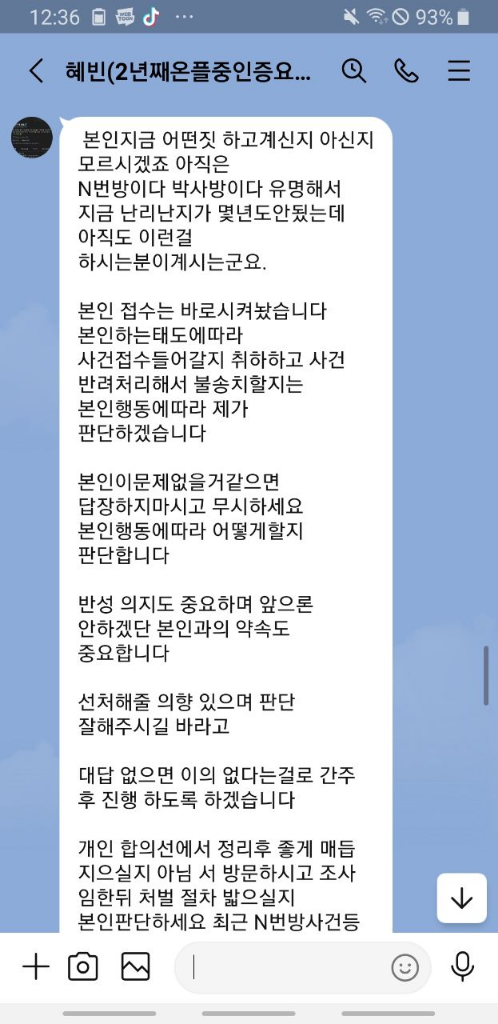The width and height of the screenshot is (498, 1024).
Task: Record a voice message with microphone
Action: point(463,967)
